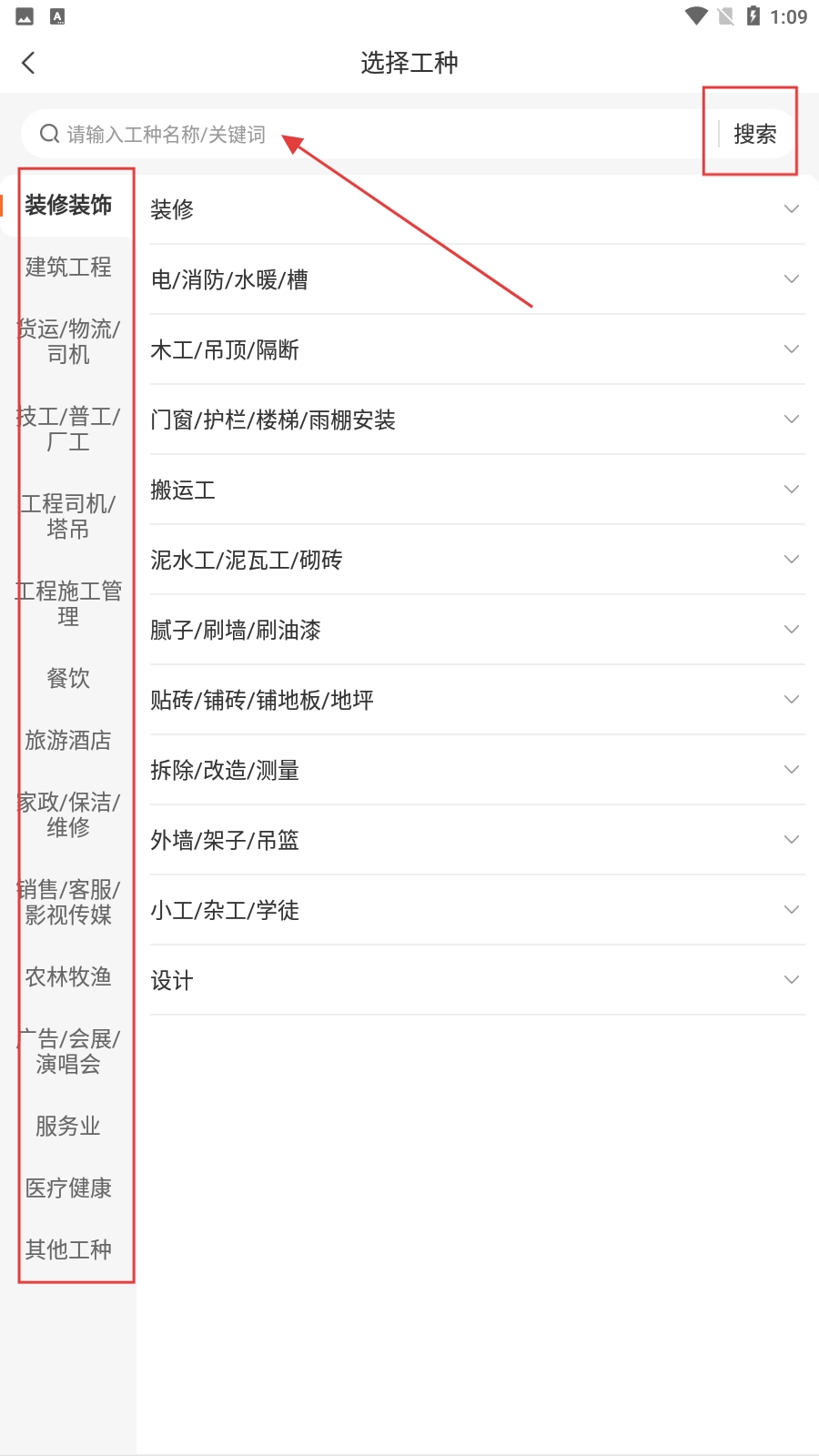Expand the 设计 row
This screenshot has width=819, height=1456.
coord(478,980)
